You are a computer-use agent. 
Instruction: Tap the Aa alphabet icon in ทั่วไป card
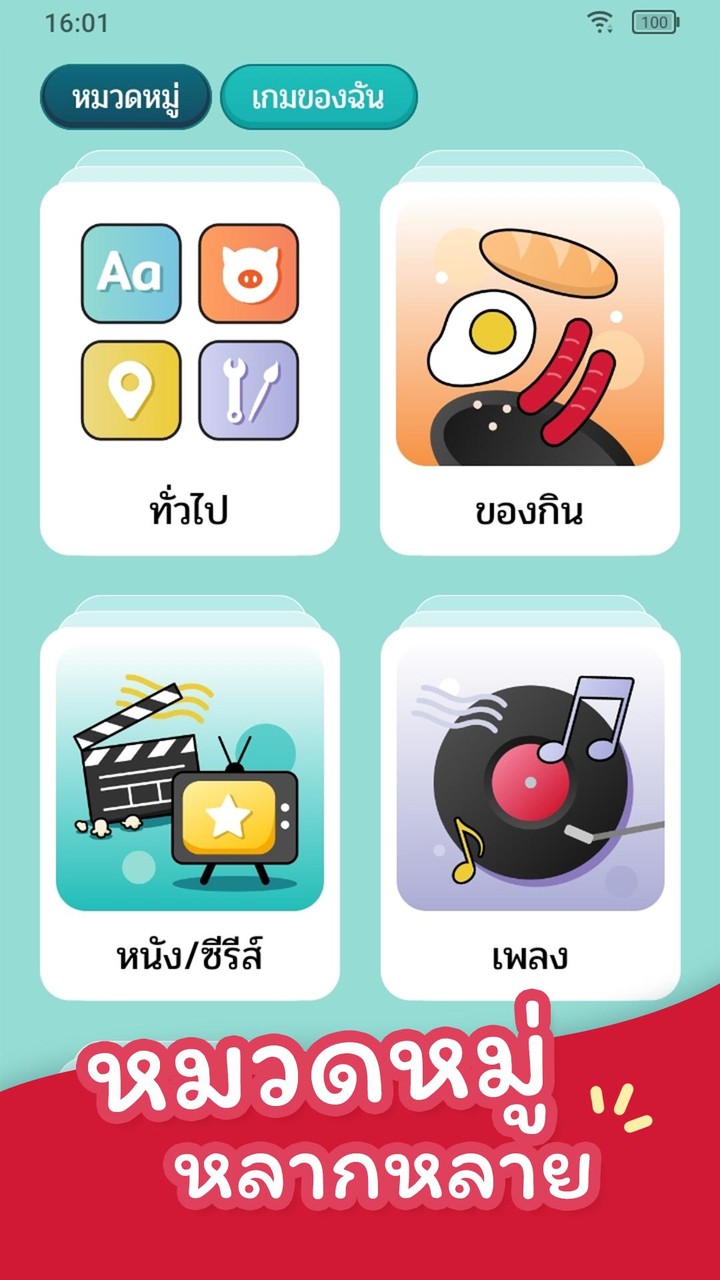(x=132, y=272)
